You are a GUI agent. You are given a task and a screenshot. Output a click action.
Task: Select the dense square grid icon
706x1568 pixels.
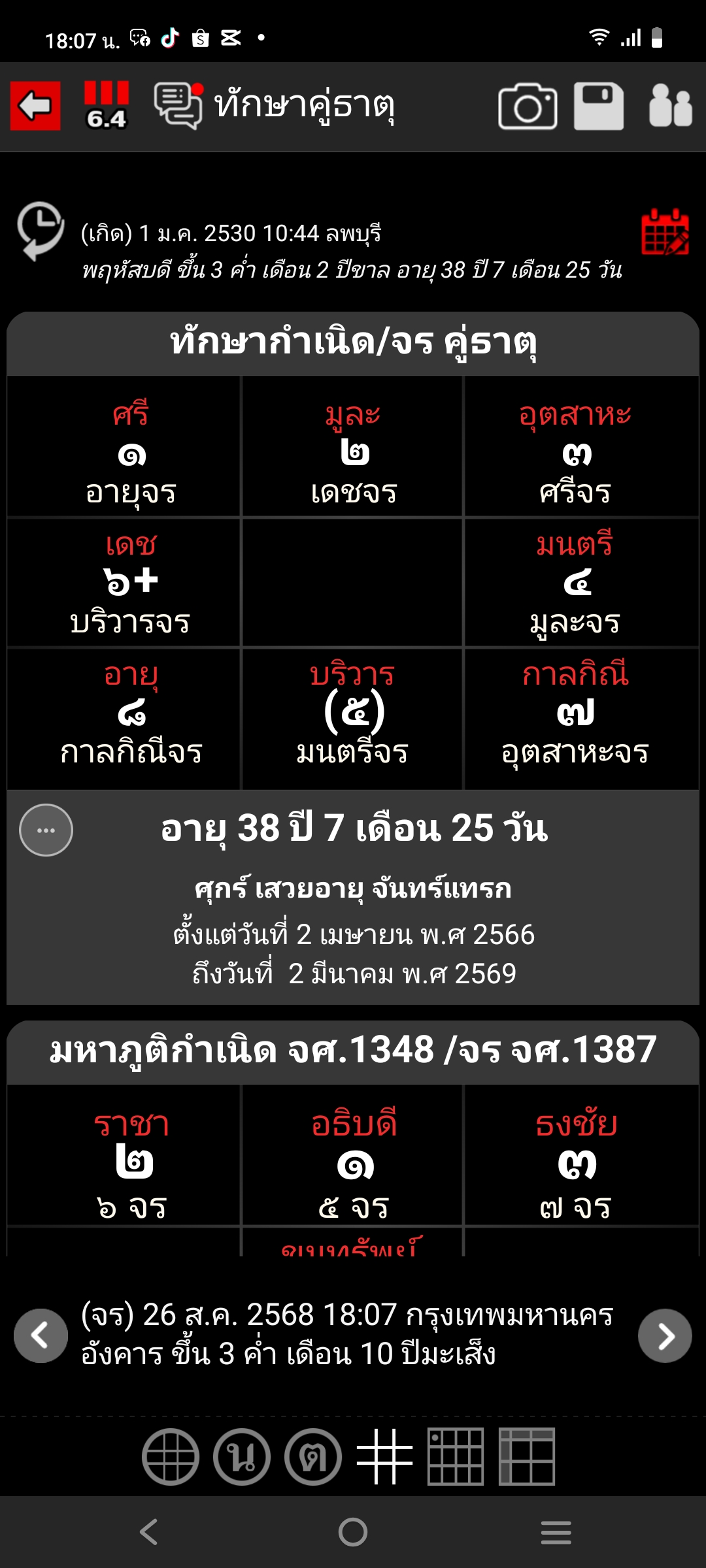[456, 1456]
